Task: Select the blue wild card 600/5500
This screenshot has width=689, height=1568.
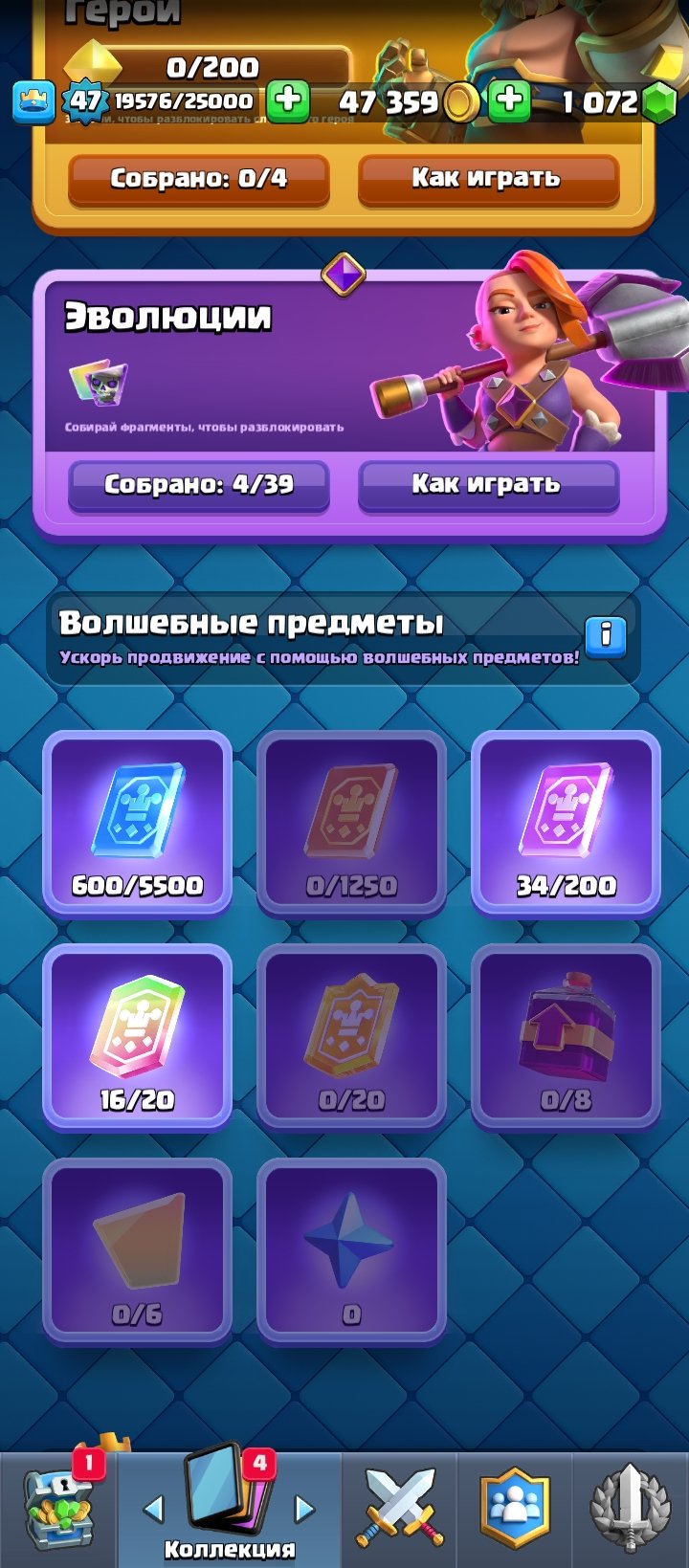Action: click(x=138, y=824)
